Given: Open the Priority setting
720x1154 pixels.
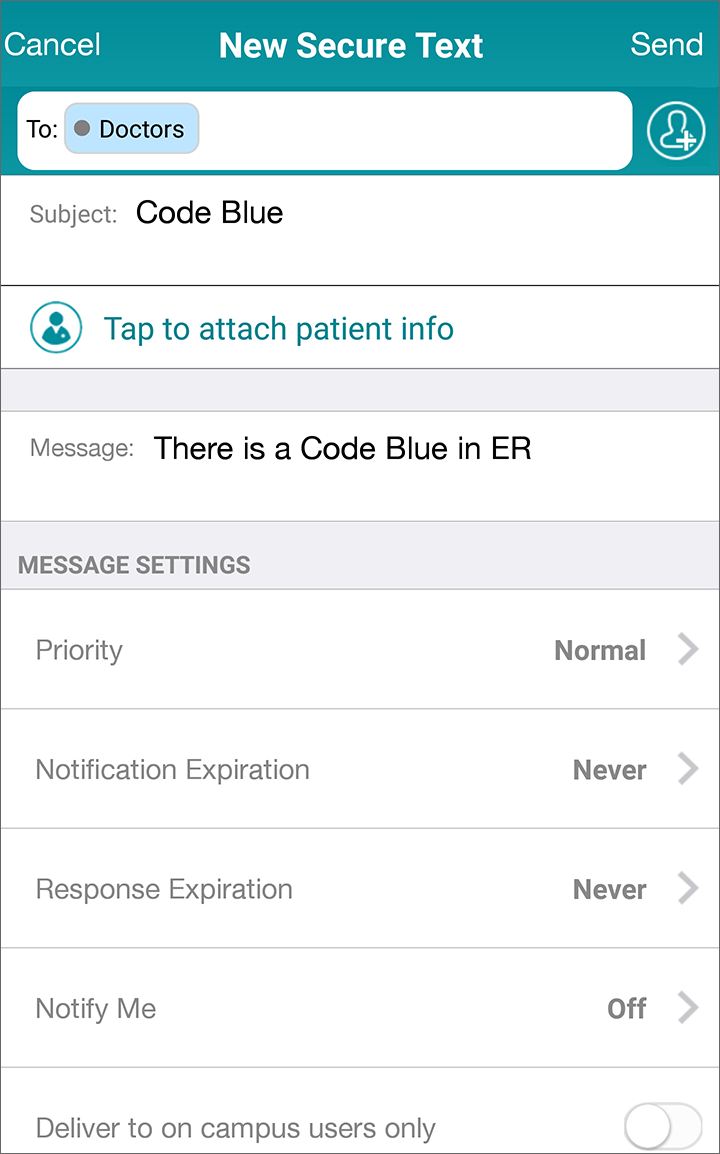Looking at the screenshot, I should click(x=360, y=650).
